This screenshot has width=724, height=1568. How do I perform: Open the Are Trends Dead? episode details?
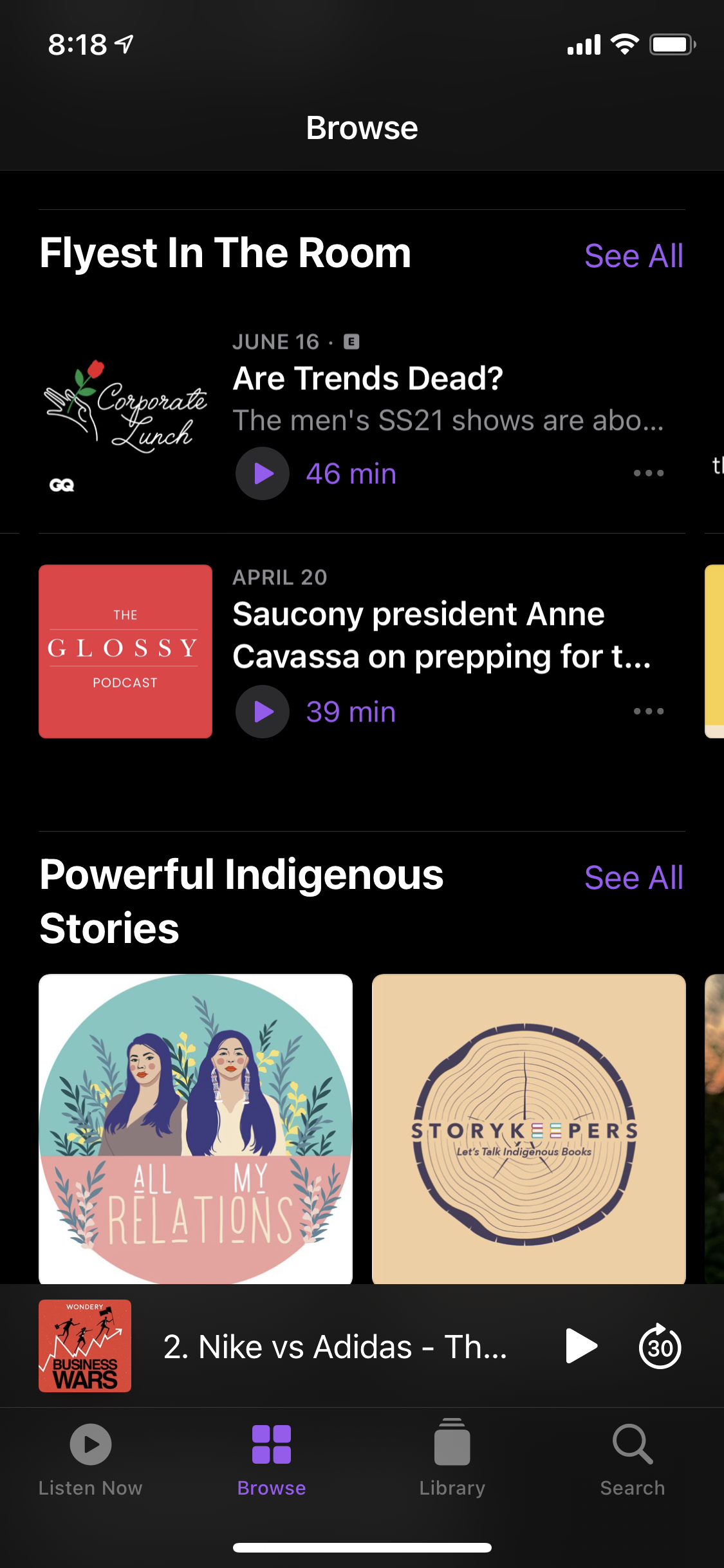[368, 378]
